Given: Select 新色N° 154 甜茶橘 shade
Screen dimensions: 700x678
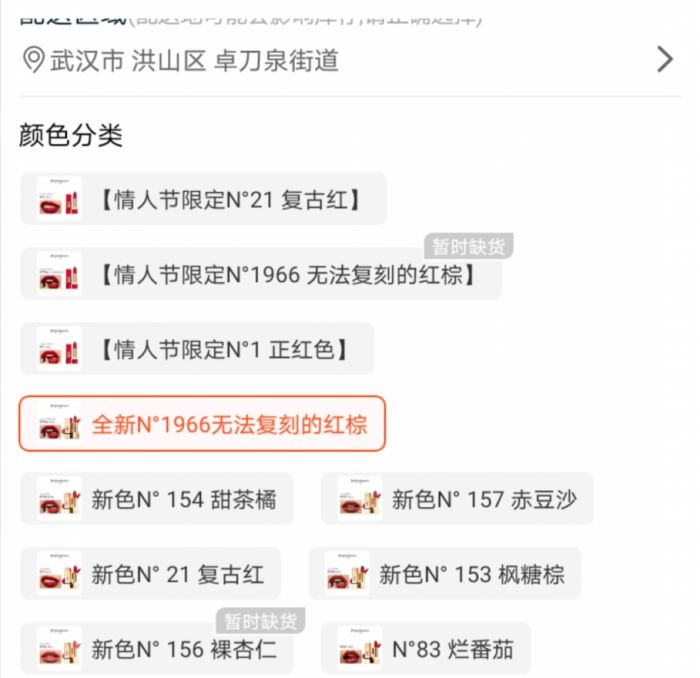Looking at the screenshot, I should 157,499.
